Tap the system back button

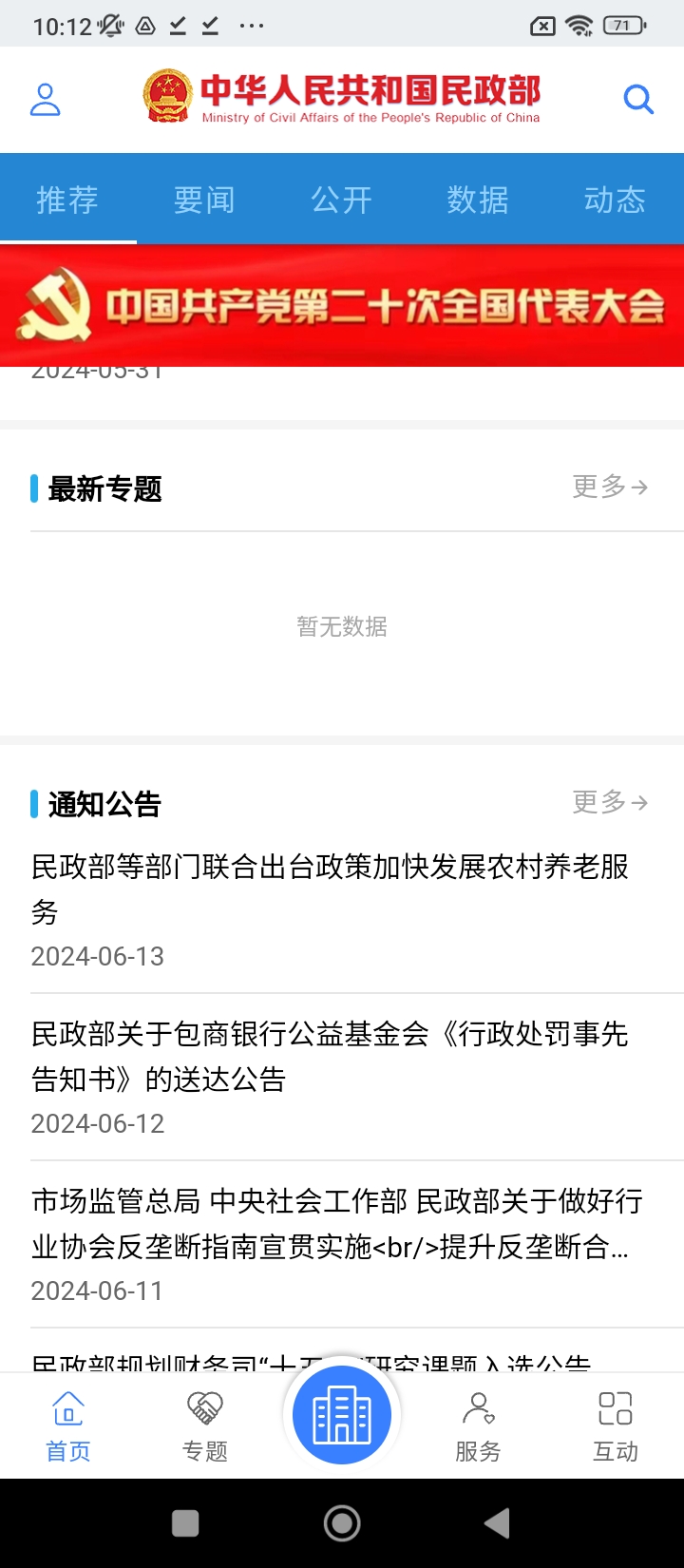pyautogui.click(x=497, y=1523)
